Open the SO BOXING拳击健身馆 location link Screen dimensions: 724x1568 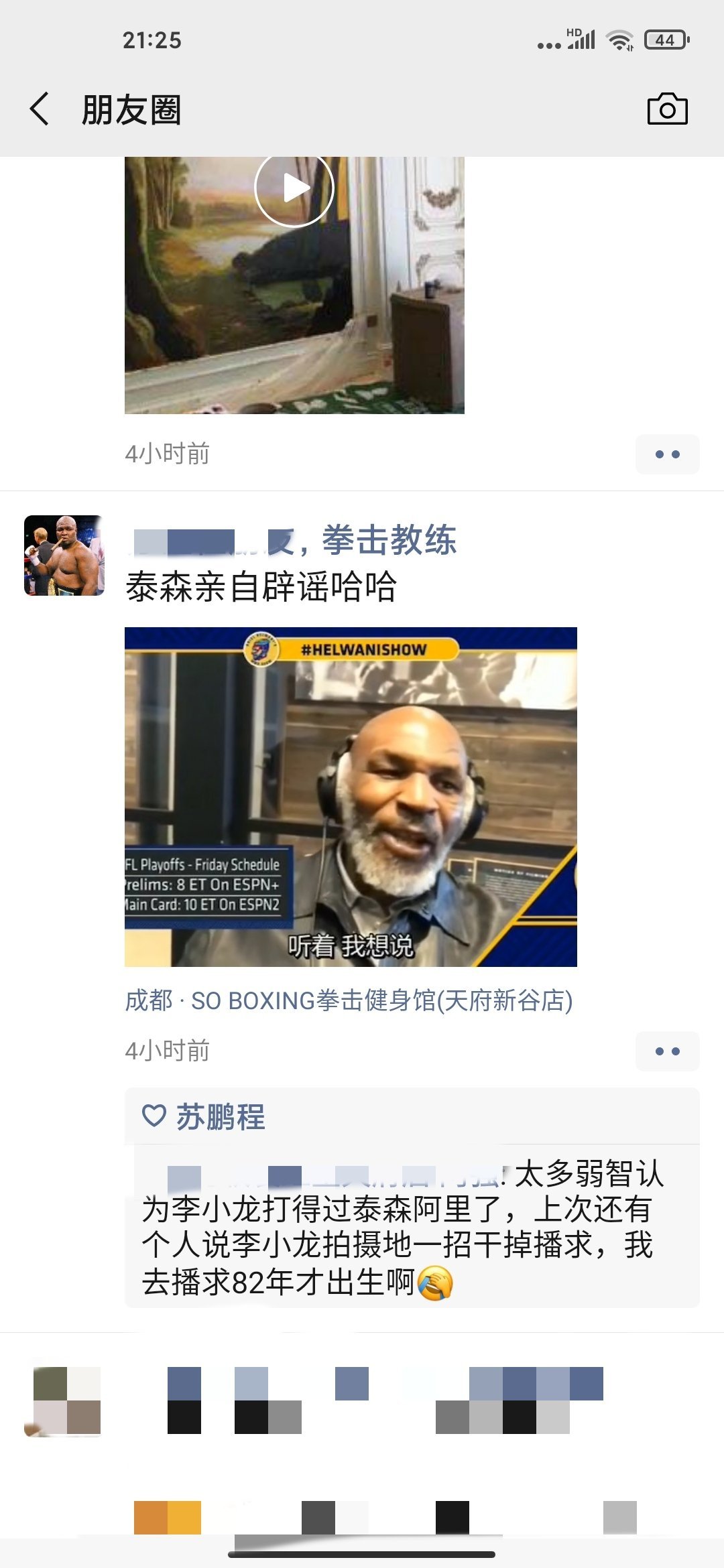tap(349, 1000)
